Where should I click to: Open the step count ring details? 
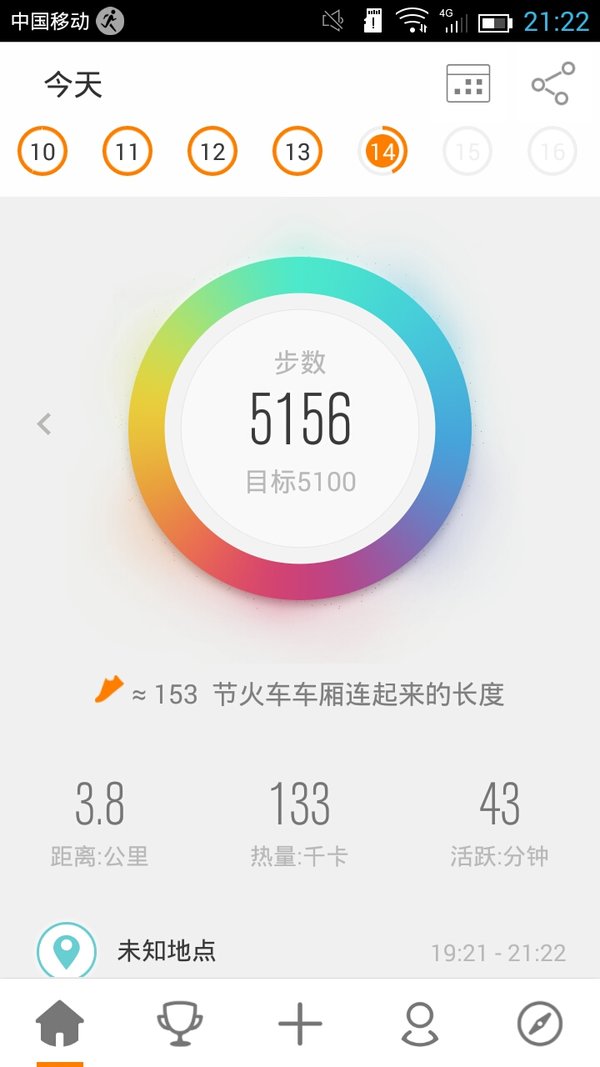coord(300,428)
